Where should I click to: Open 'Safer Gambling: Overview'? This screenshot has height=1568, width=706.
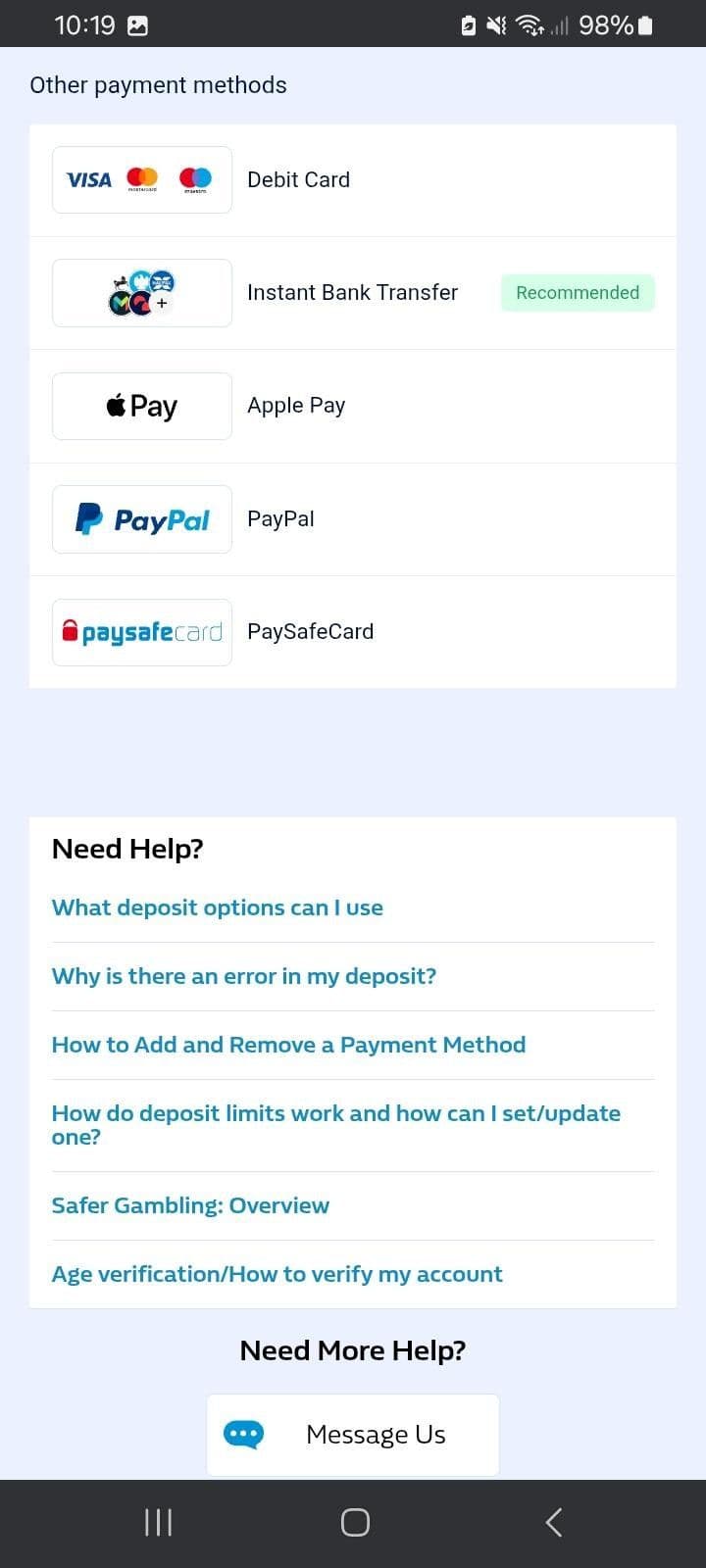coord(190,1205)
